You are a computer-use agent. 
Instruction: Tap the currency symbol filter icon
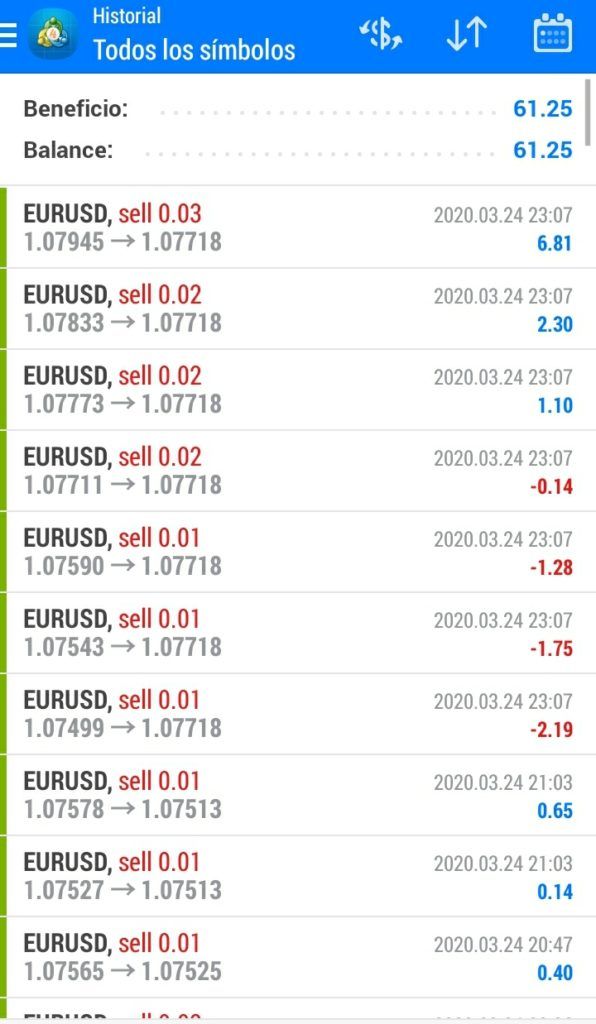coord(381,35)
